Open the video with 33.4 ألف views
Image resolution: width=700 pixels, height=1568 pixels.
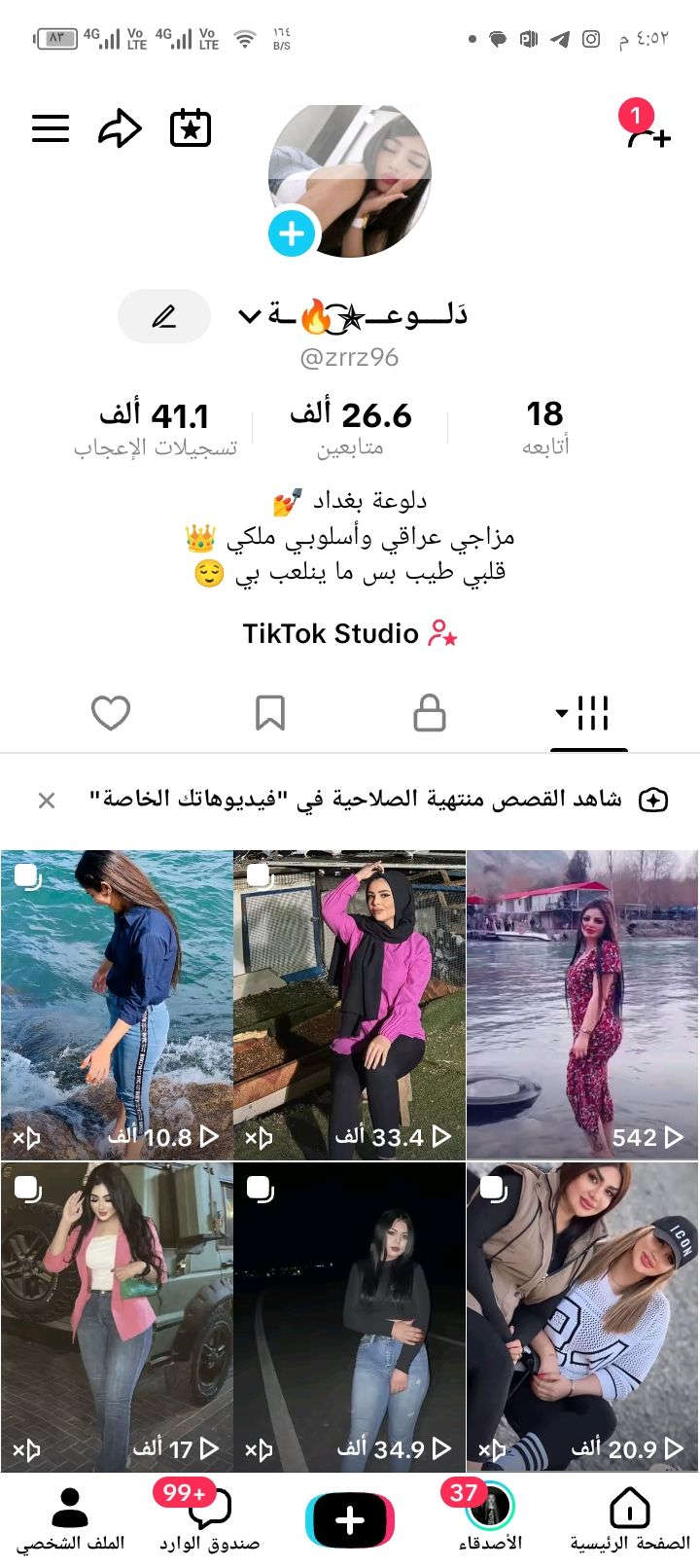coord(350,1005)
